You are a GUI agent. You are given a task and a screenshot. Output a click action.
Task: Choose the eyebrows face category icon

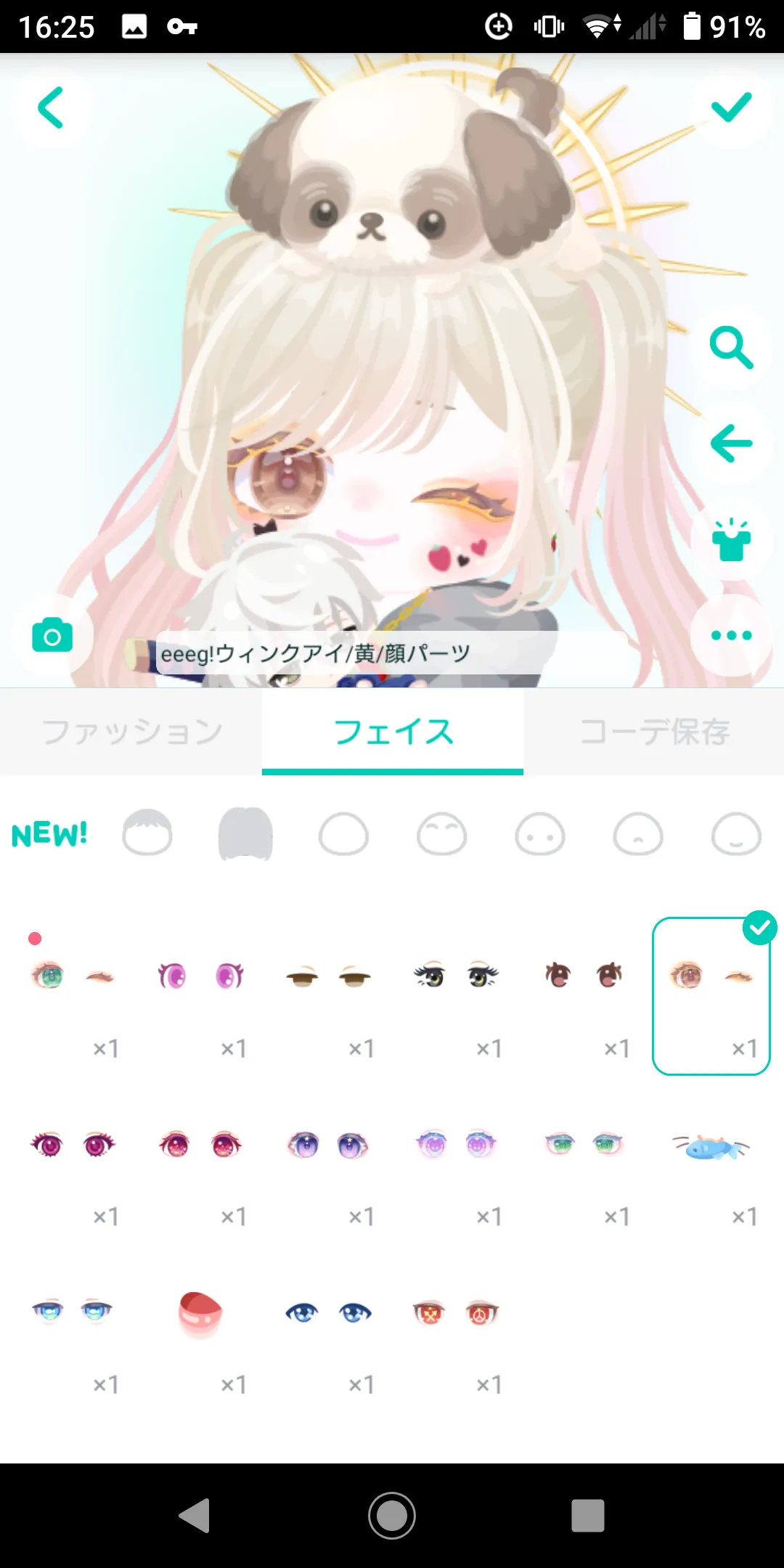coord(441,834)
